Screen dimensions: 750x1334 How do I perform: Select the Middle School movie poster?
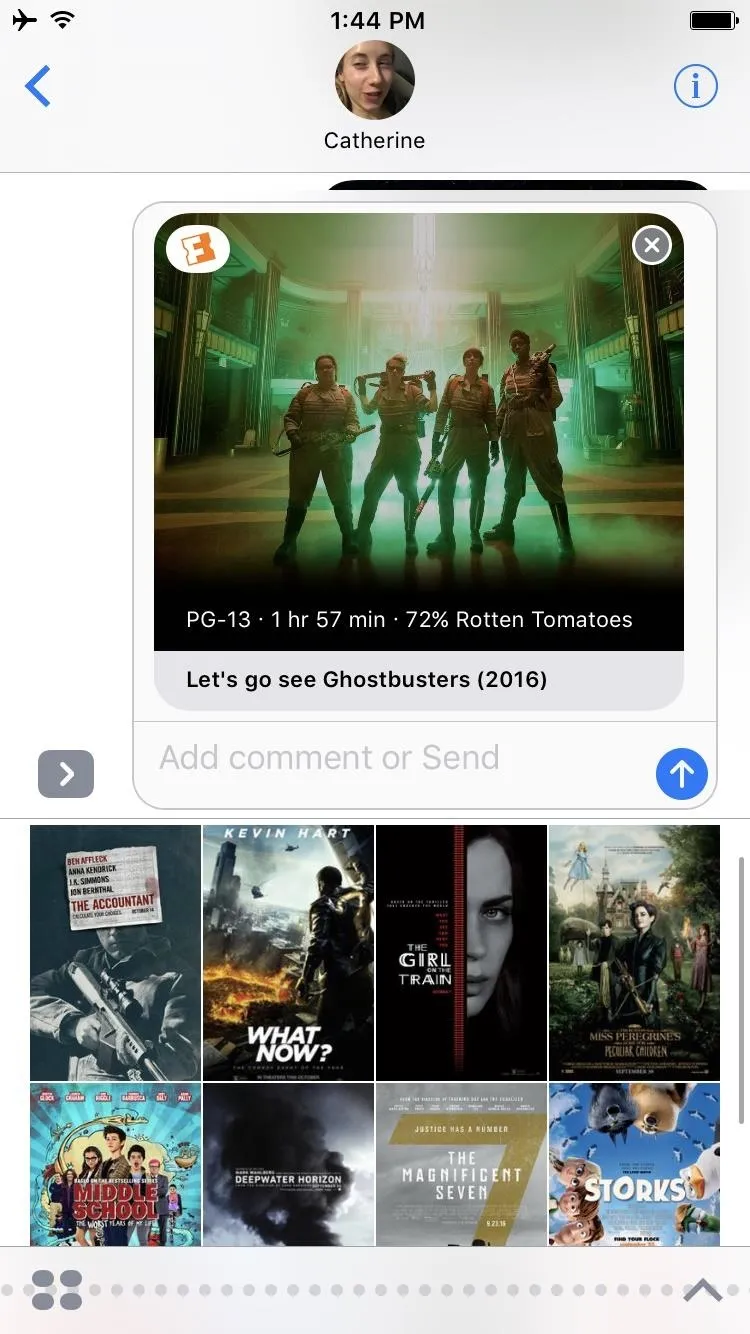pos(115,1164)
